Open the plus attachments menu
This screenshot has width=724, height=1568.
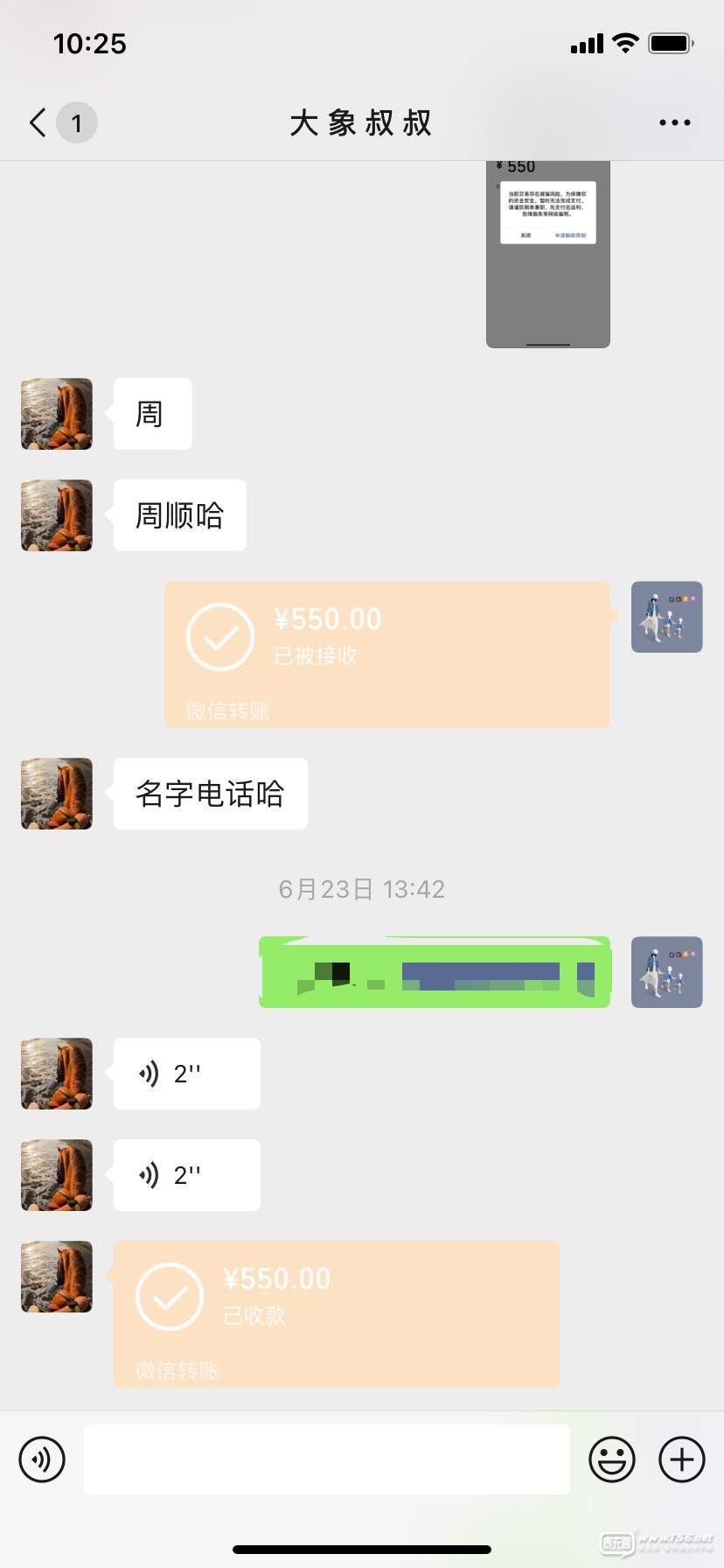[681, 1459]
